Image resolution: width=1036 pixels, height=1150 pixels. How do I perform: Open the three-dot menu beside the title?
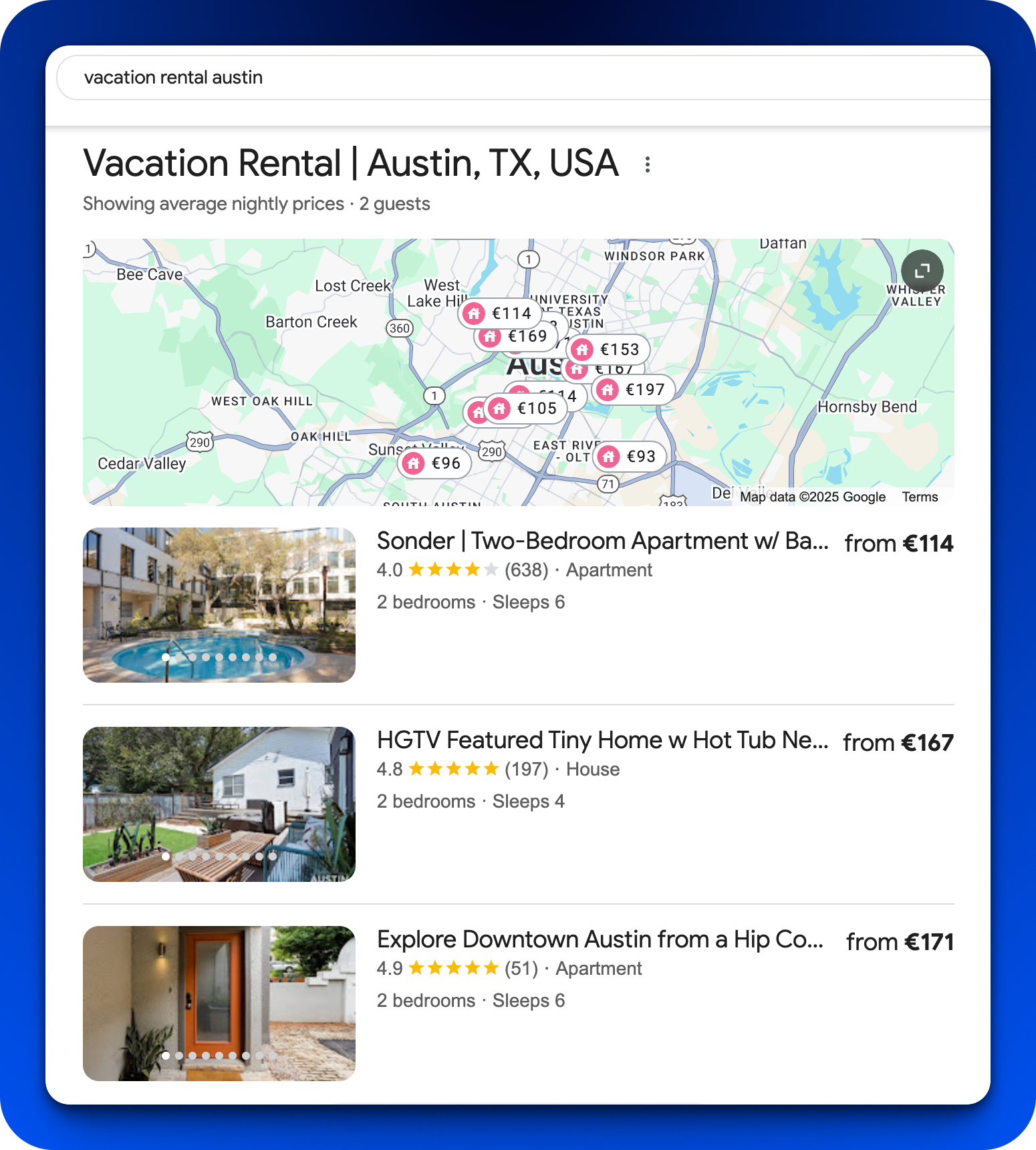(x=647, y=164)
